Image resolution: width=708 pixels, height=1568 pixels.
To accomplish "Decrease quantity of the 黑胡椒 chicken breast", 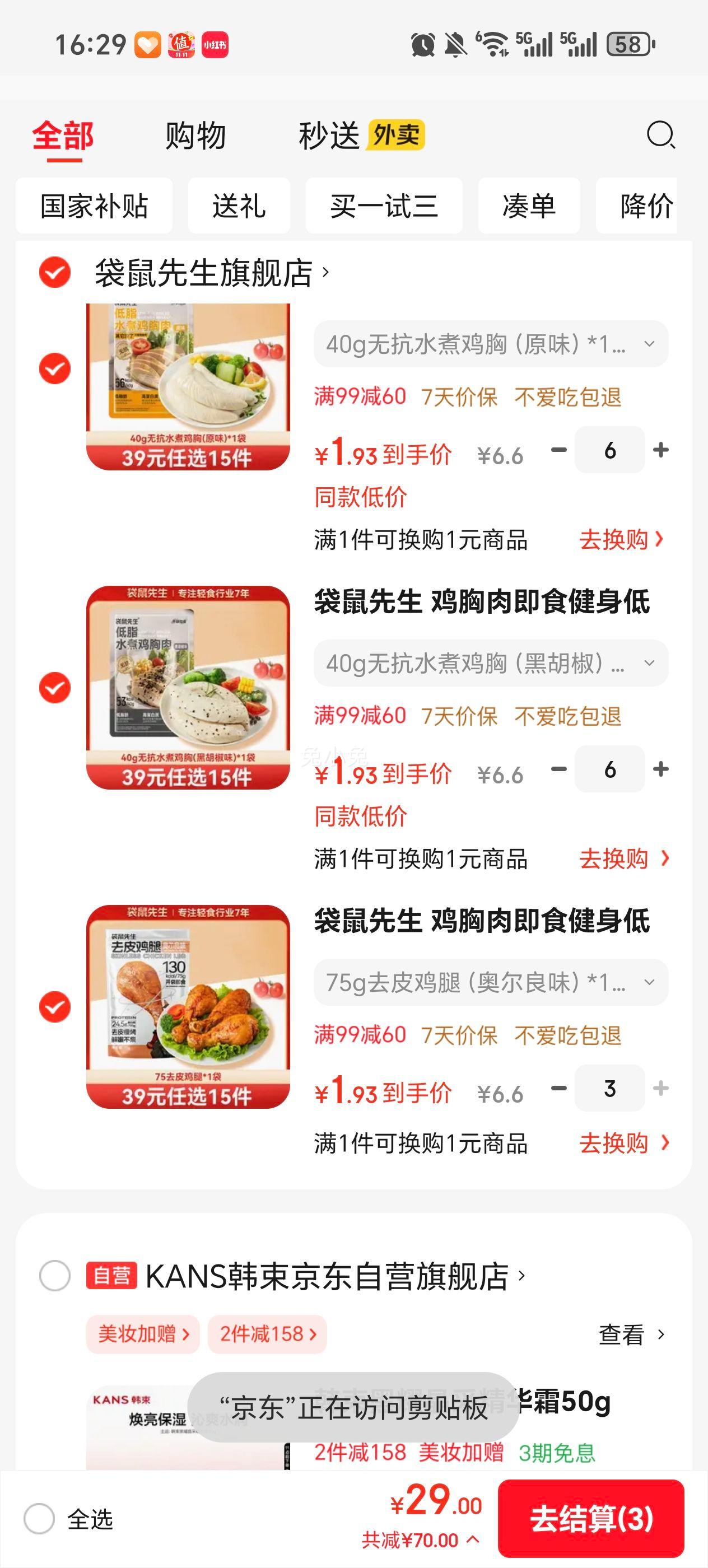I will [558, 769].
